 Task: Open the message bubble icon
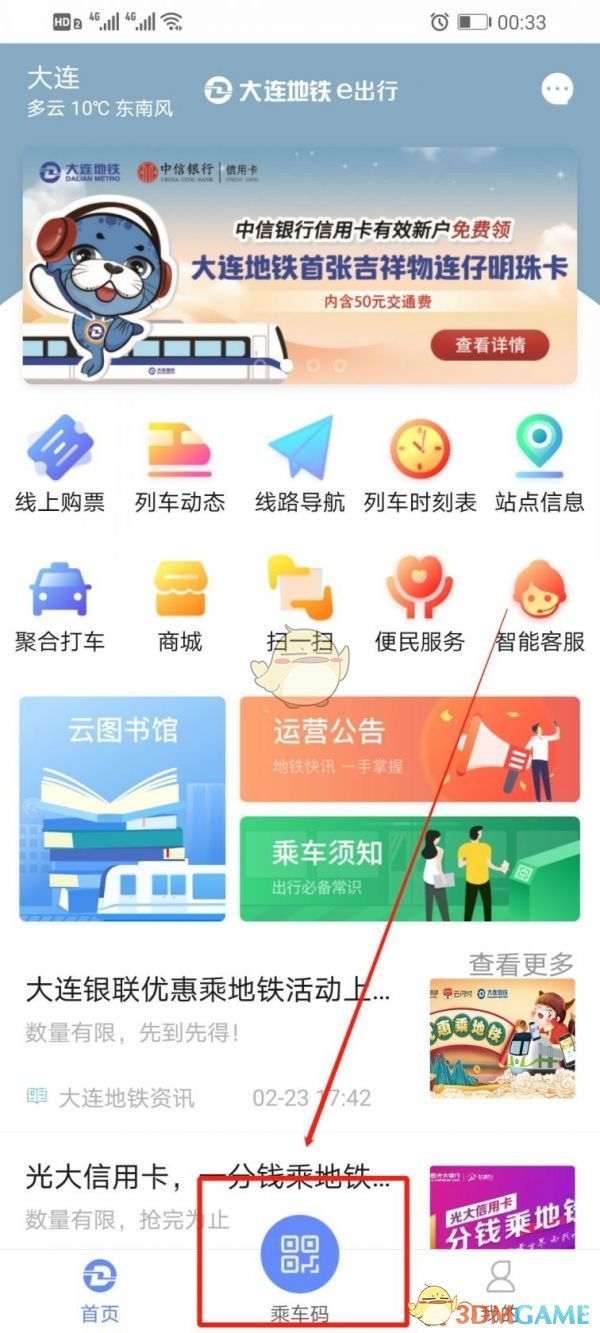[558, 90]
